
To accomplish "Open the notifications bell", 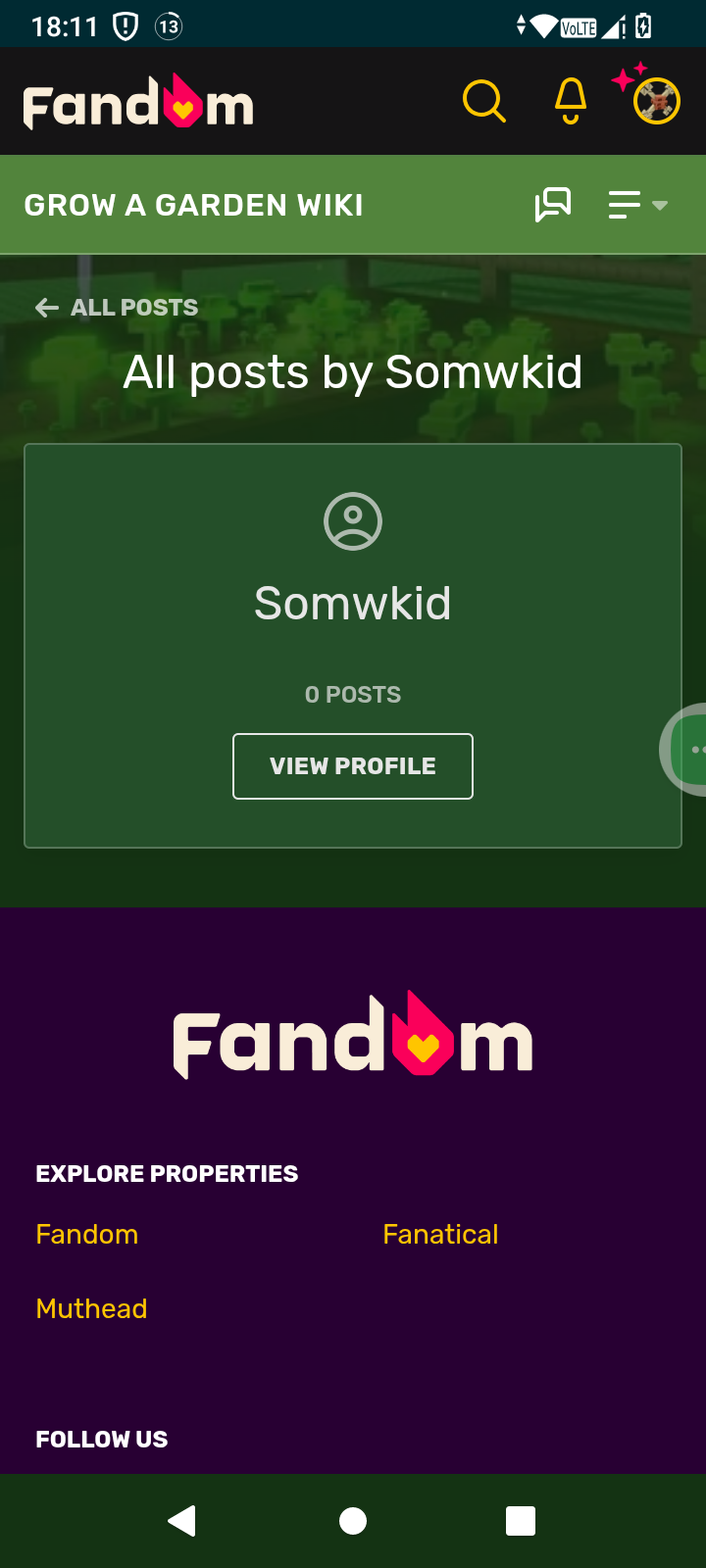I will point(571,101).
